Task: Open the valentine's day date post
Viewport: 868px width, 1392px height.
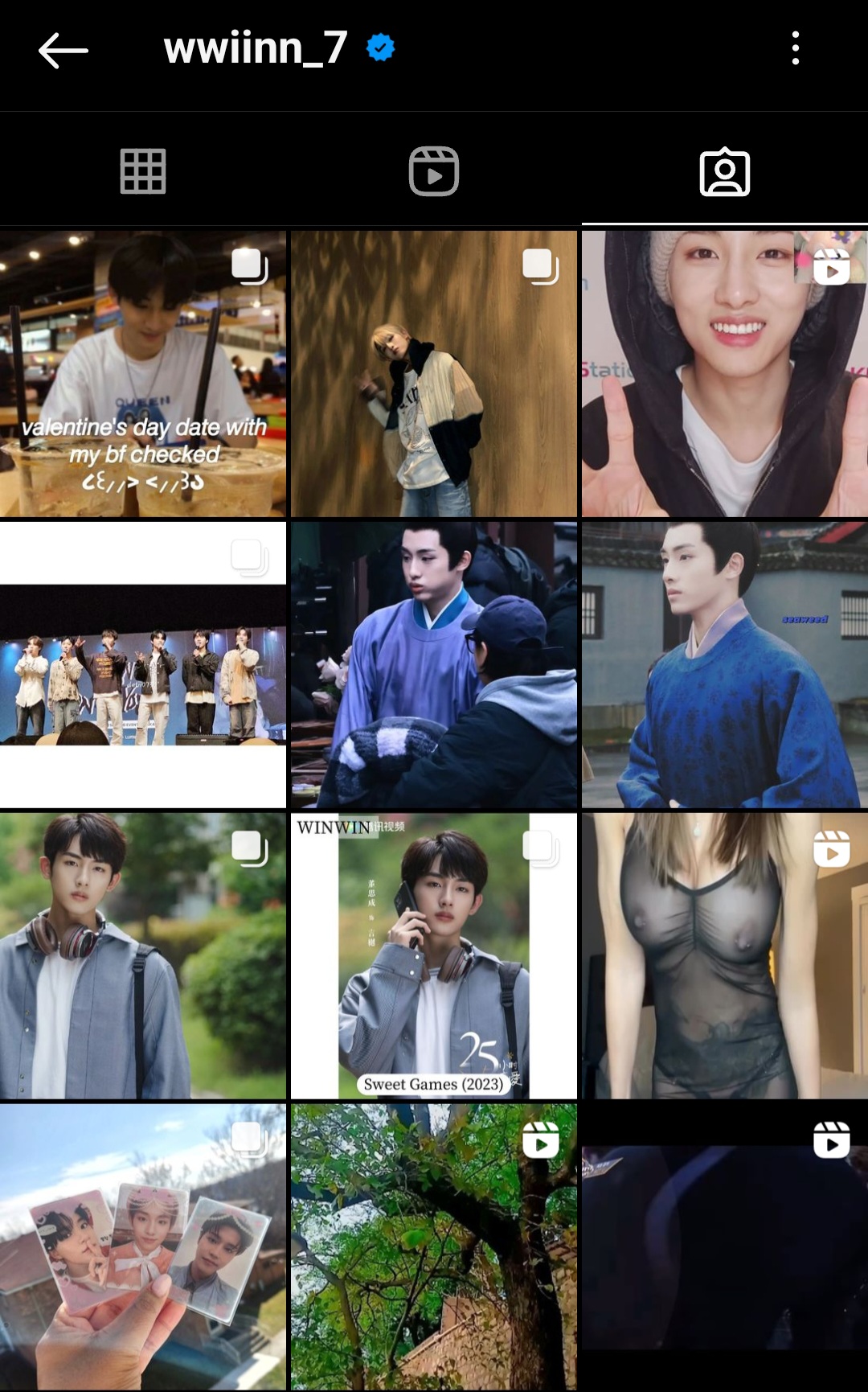Action: point(143,374)
